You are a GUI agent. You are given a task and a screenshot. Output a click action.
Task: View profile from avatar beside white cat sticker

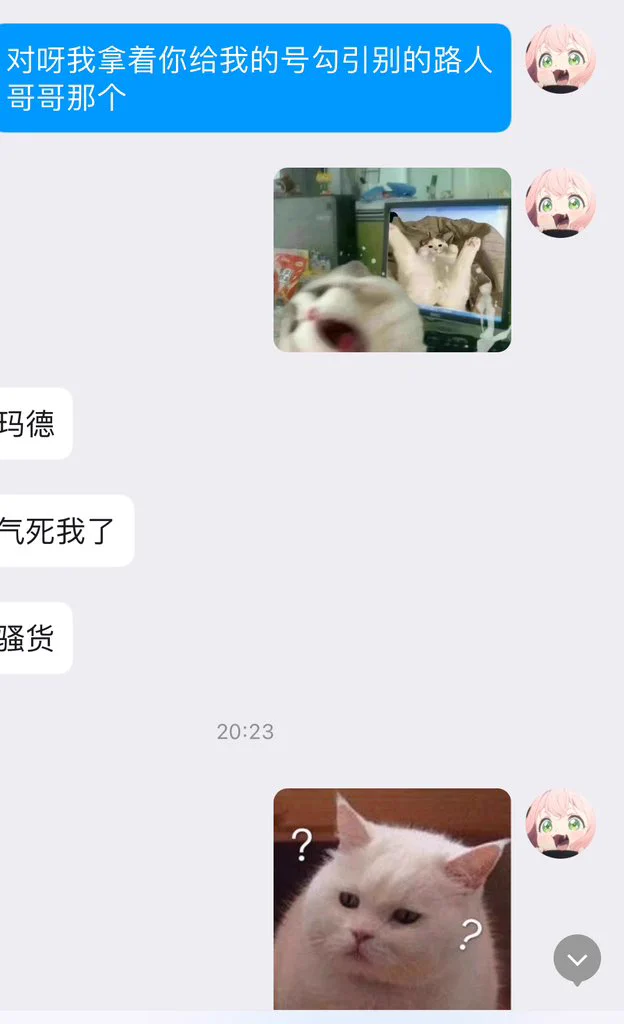(x=561, y=823)
